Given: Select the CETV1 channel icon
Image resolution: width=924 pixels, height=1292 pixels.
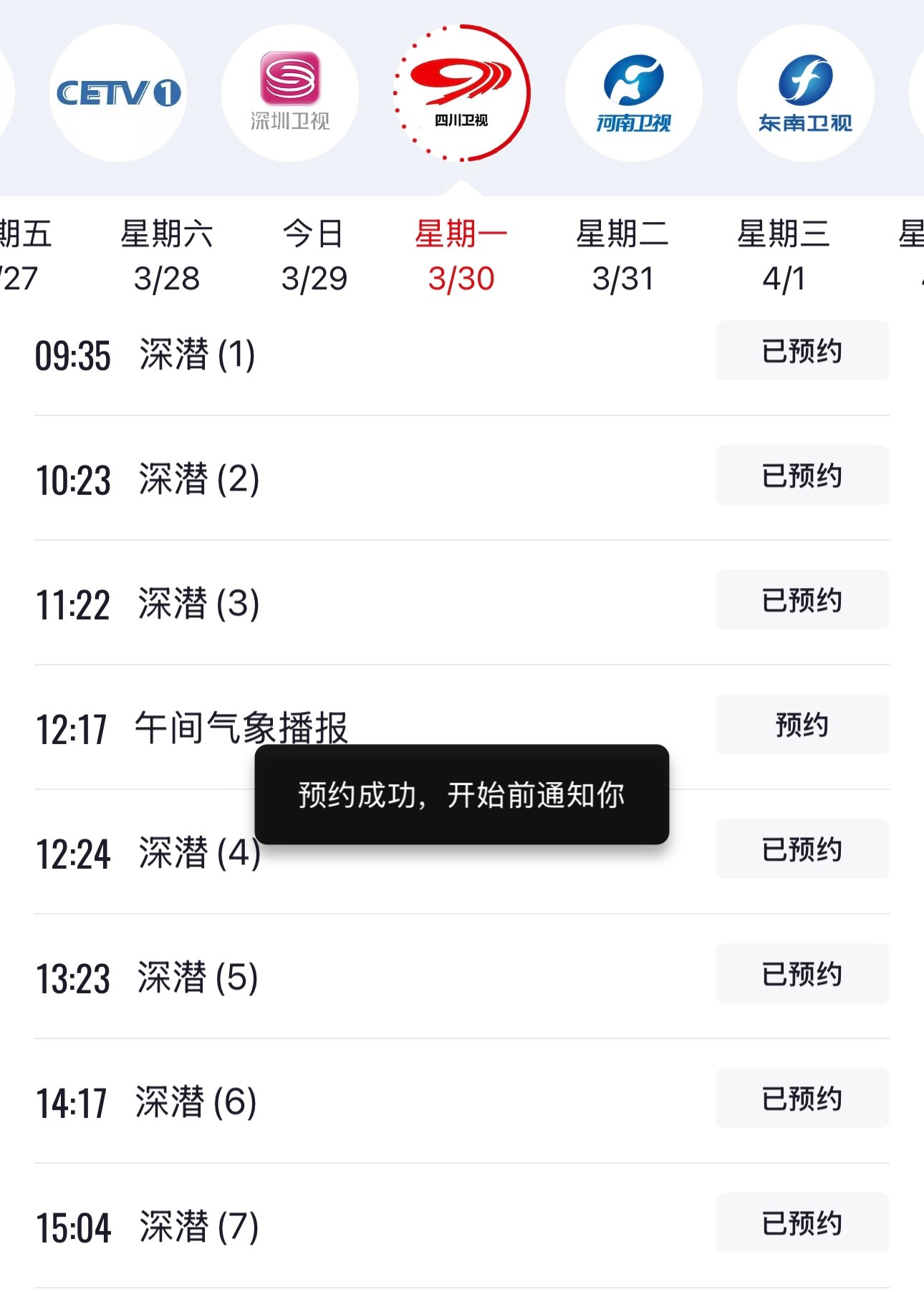Looking at the screenshot, I should (x=118, y=93).
